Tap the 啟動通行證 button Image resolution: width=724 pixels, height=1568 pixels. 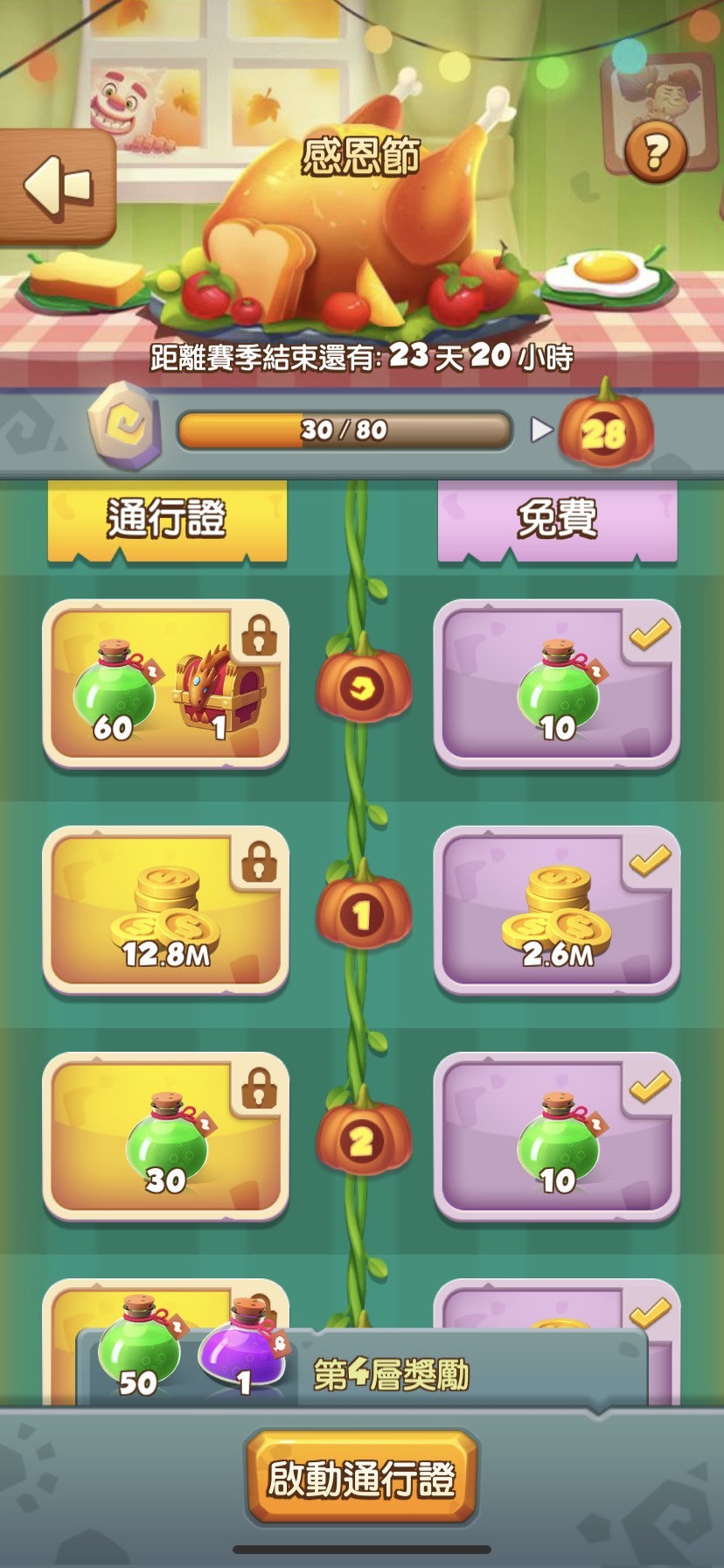click(361, 1478)
